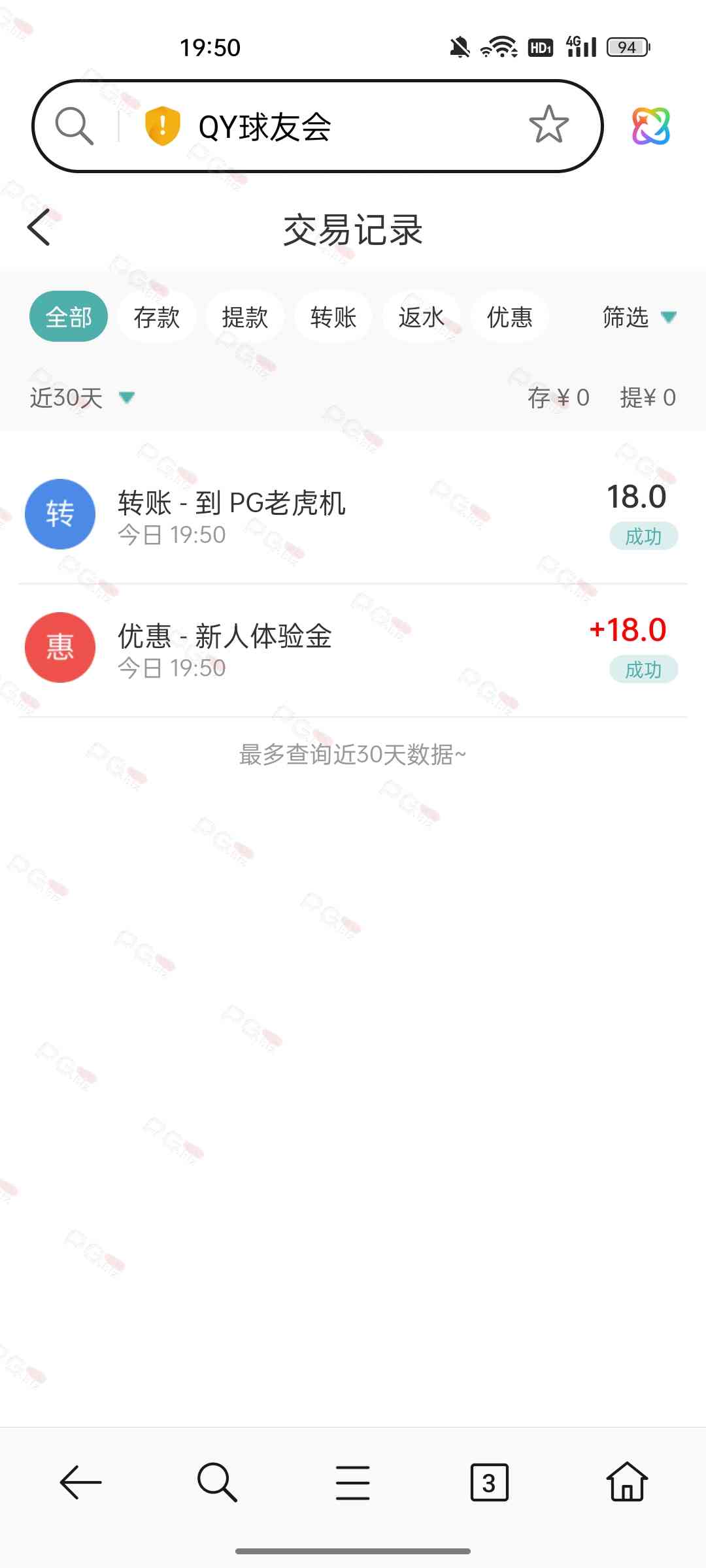Open the 转账 - 到 PG老虎机 record
This screenshot has width=706, height=1568.
pos(353,515)
